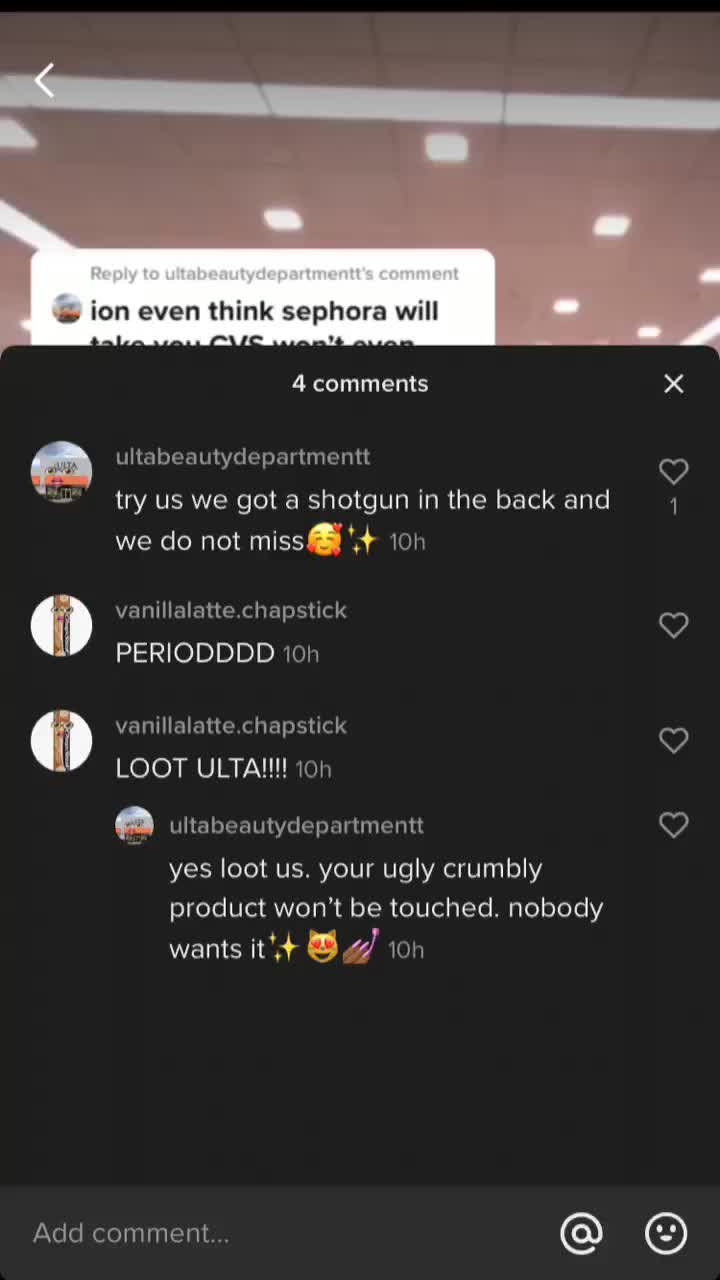Viewport: 720px width, 1280px height.
Task: Mention a user with the @ icon
Action: point(582,1233)
